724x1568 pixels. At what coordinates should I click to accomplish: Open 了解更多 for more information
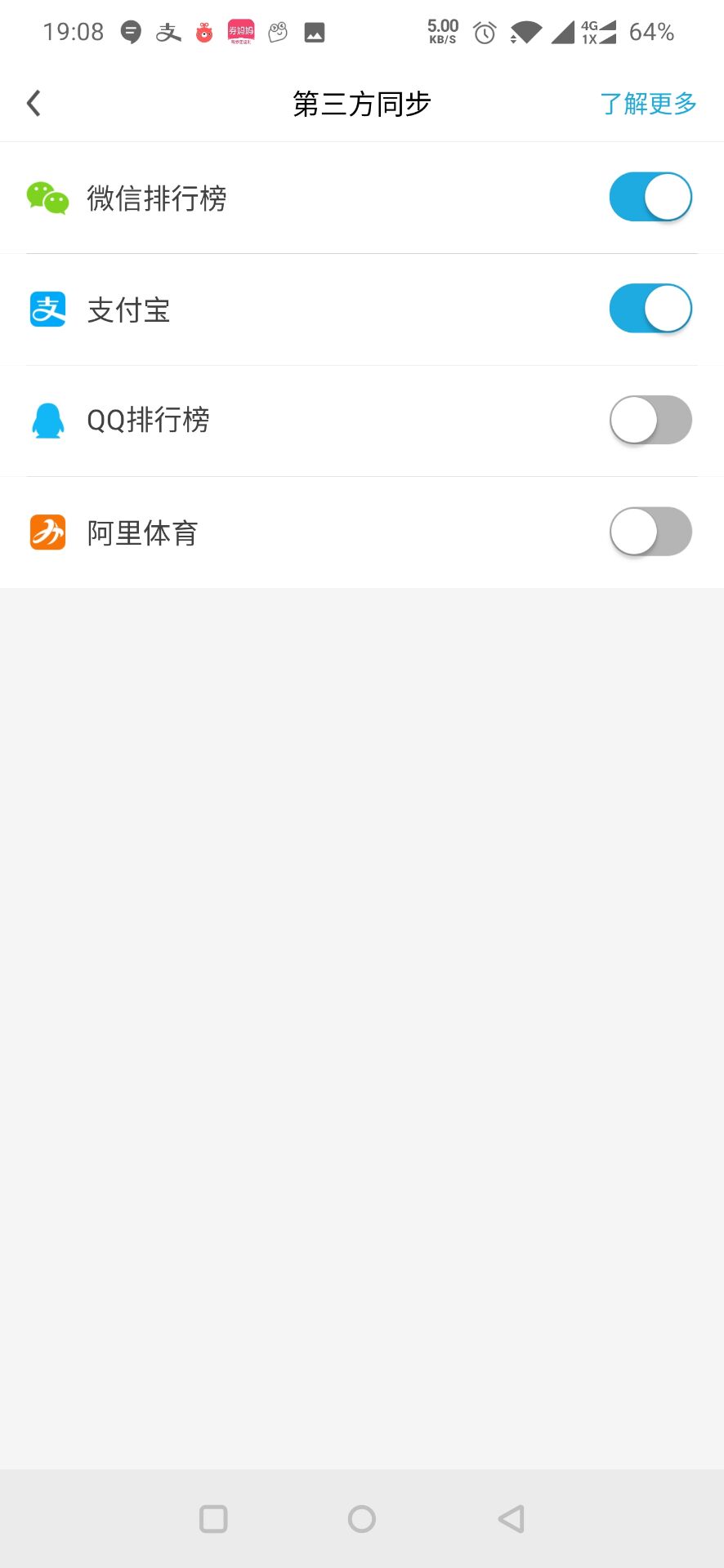coord(648,103)
